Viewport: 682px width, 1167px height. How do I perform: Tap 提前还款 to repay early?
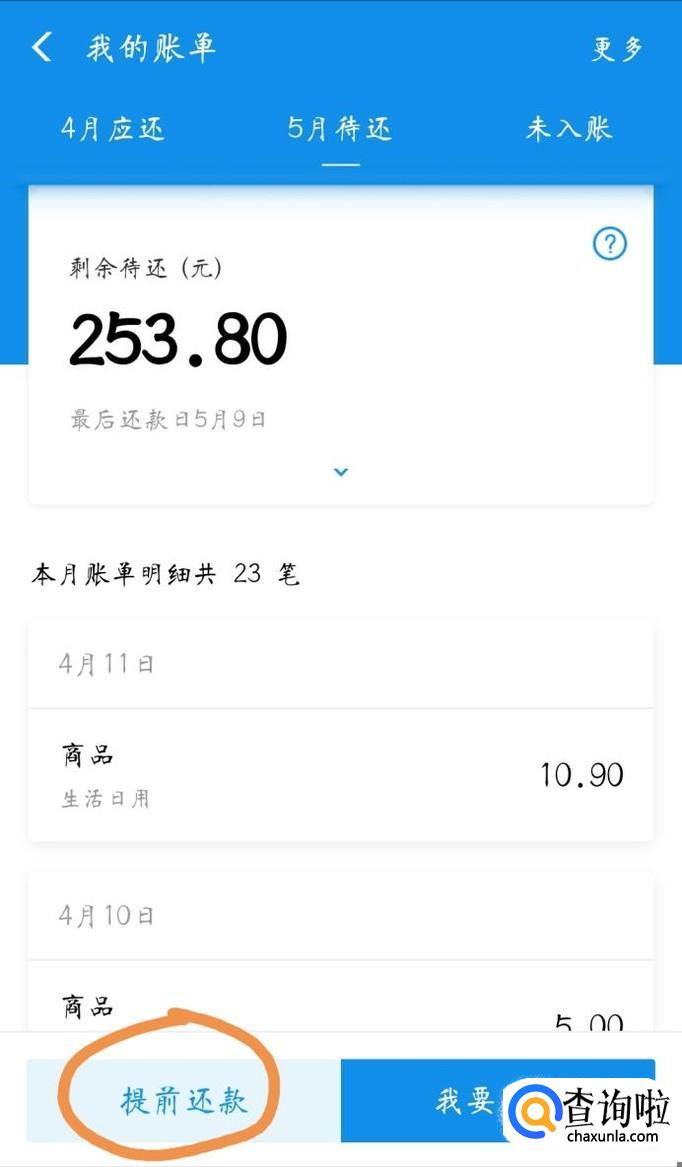[x=183, y=1101]
